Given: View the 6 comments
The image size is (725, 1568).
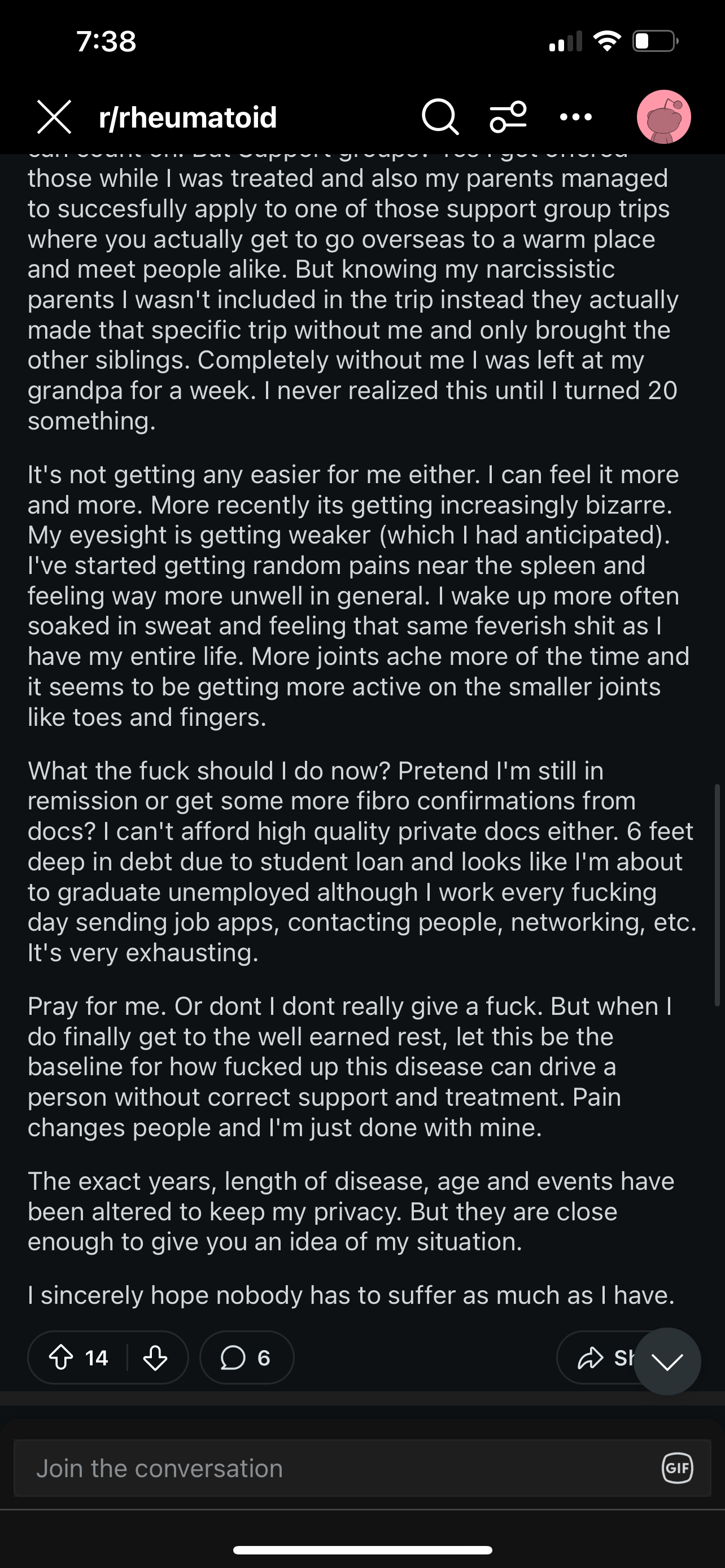Looking at the screenshot, I should (247, 1357).
